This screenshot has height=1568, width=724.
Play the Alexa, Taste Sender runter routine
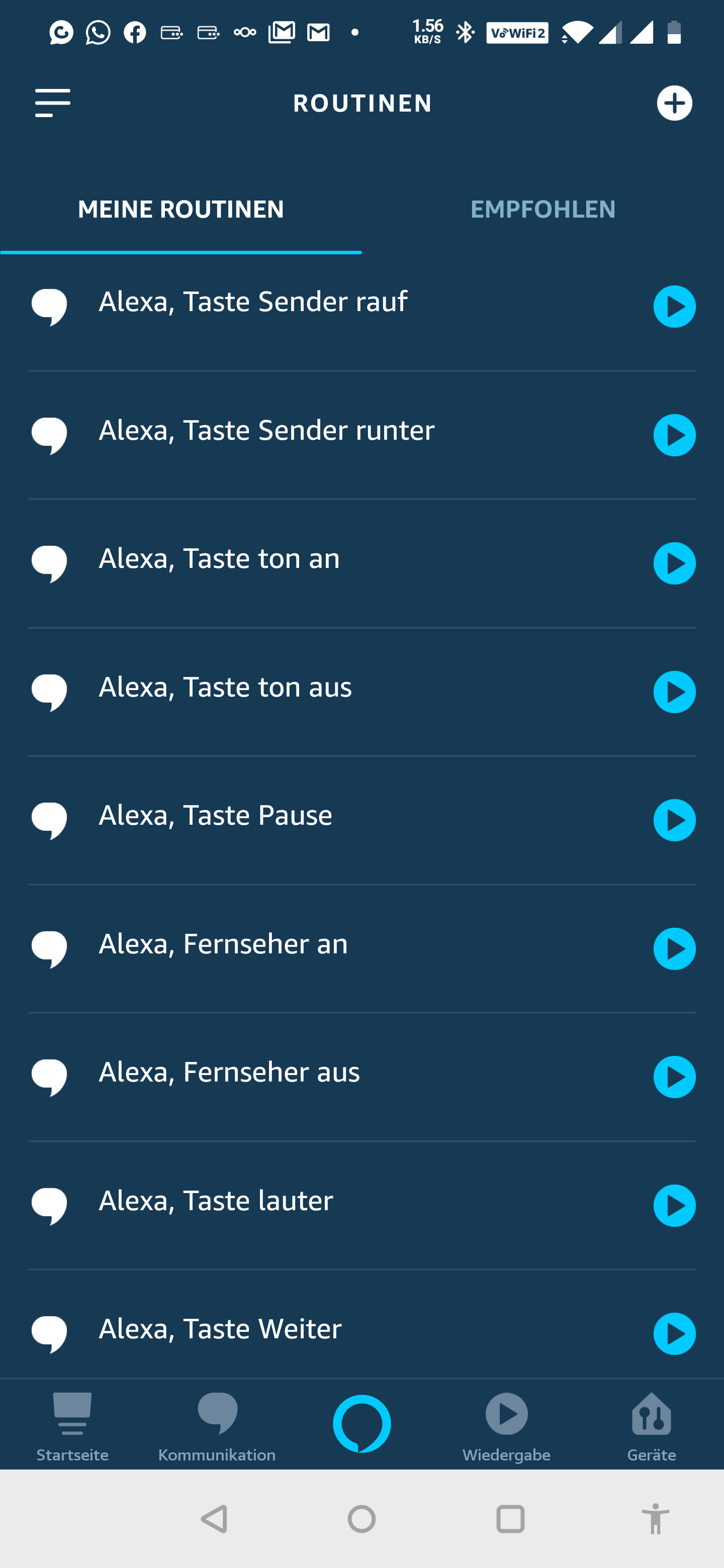tap(674, 435)
